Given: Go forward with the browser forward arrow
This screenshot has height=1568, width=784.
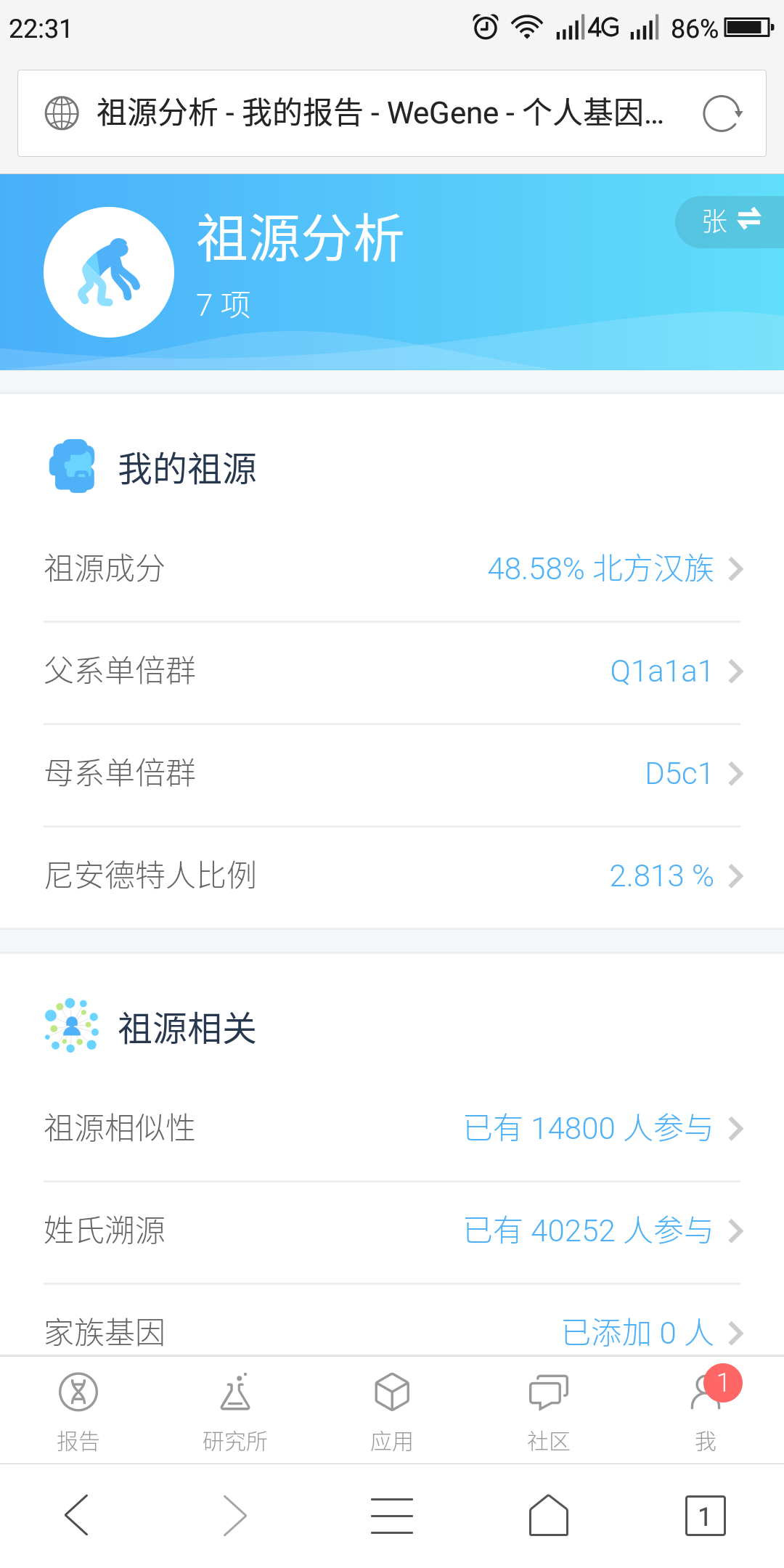Looking at the screenshot, I should click(234, 1516).
